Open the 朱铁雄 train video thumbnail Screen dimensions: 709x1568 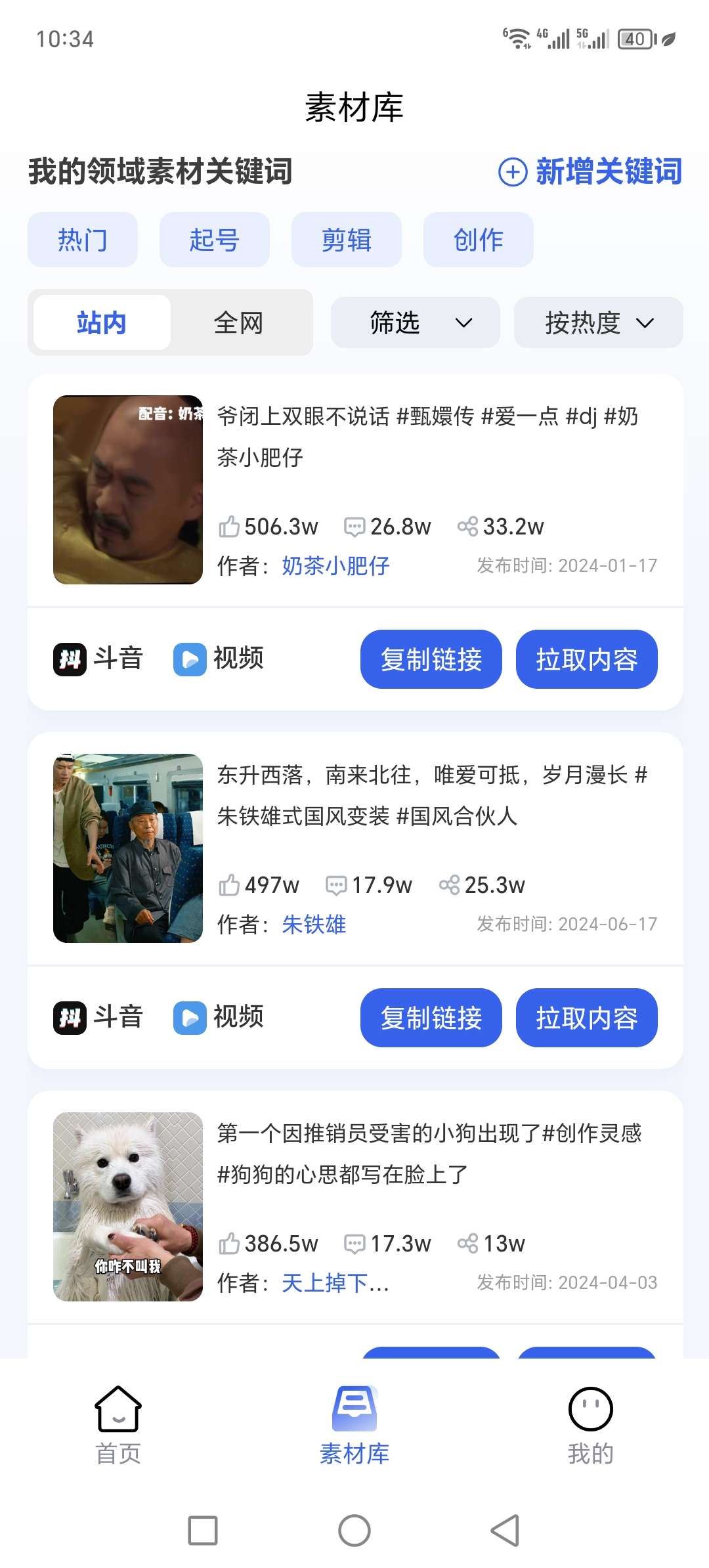[x=128, y=848]
